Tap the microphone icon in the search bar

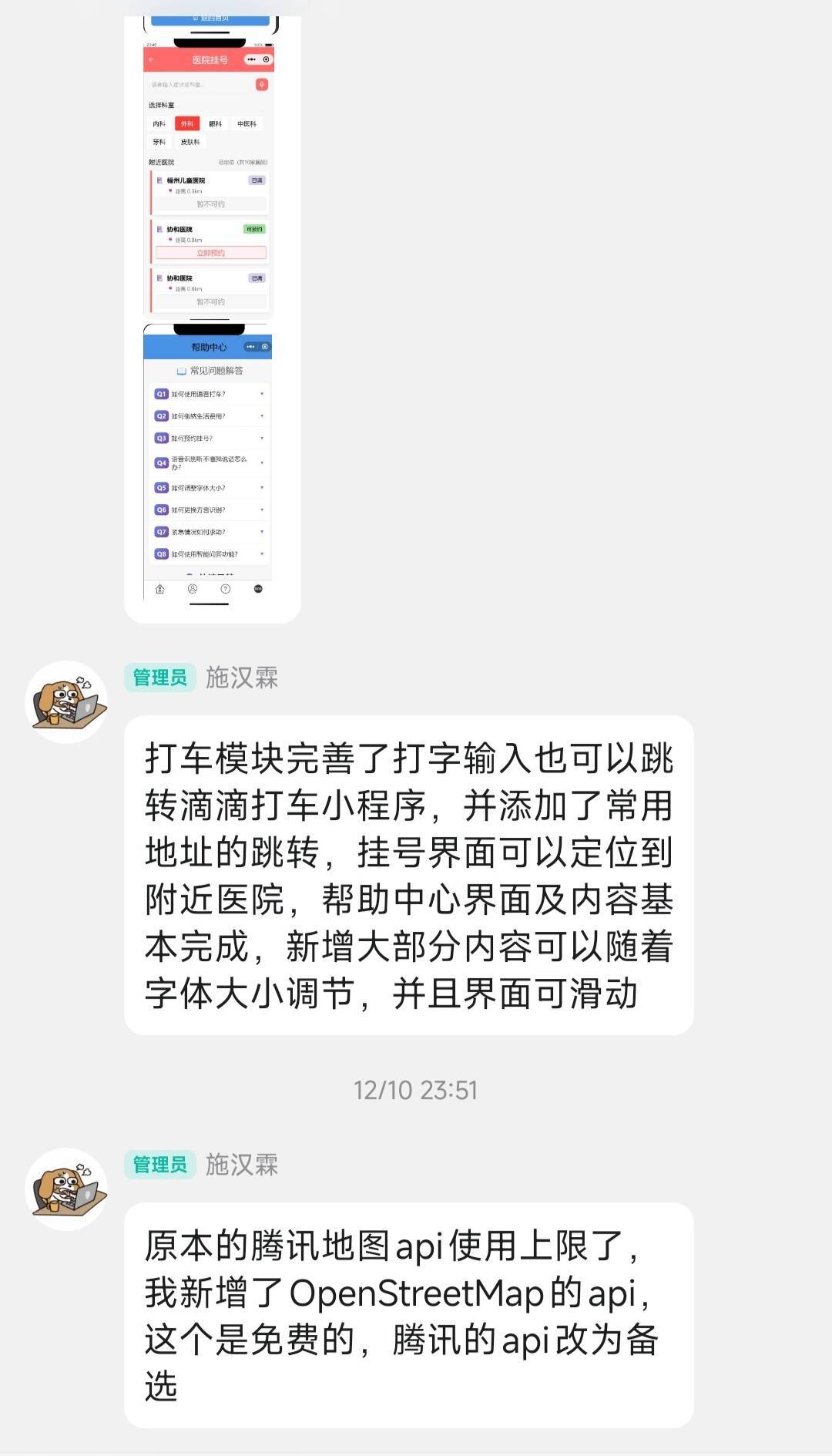[261, 85]
